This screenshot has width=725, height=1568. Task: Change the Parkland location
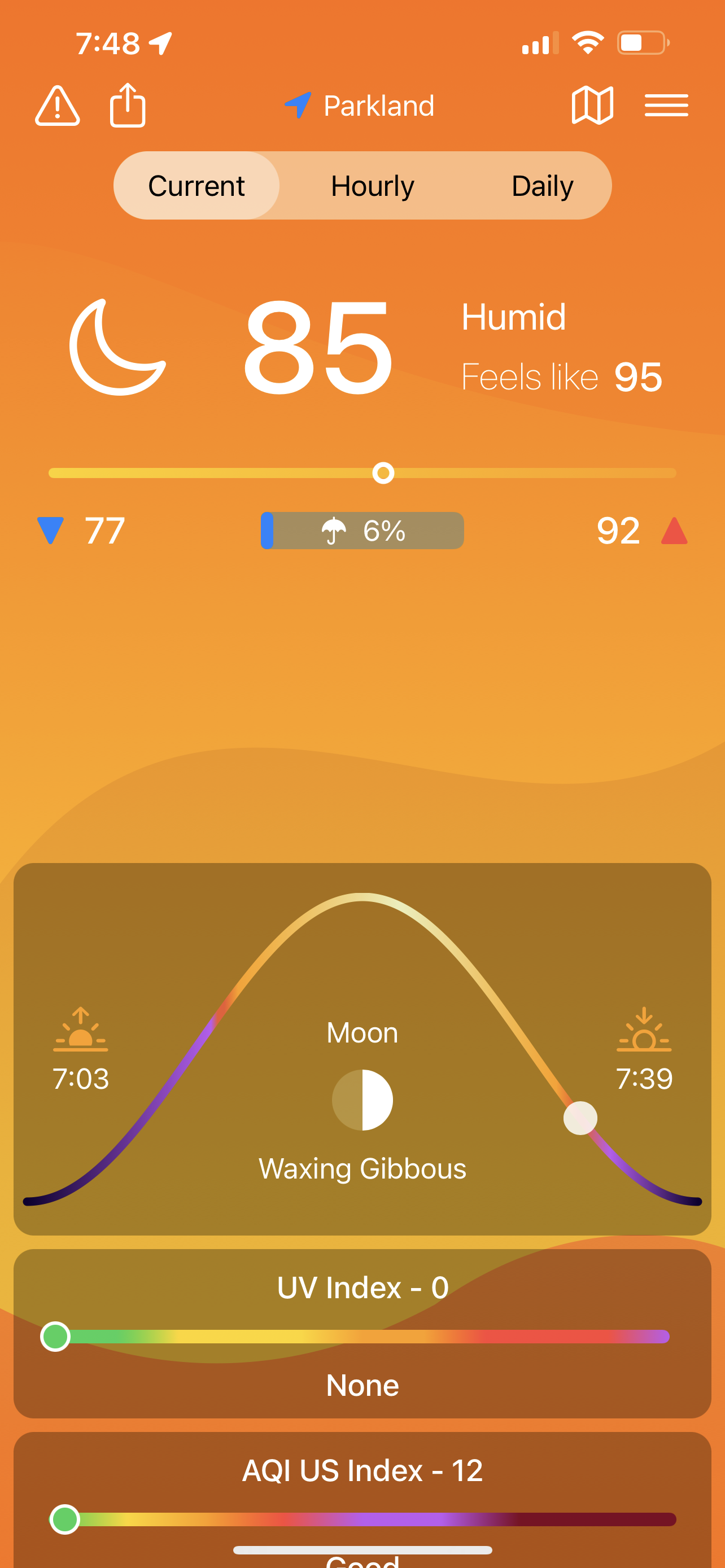[360, 106]
